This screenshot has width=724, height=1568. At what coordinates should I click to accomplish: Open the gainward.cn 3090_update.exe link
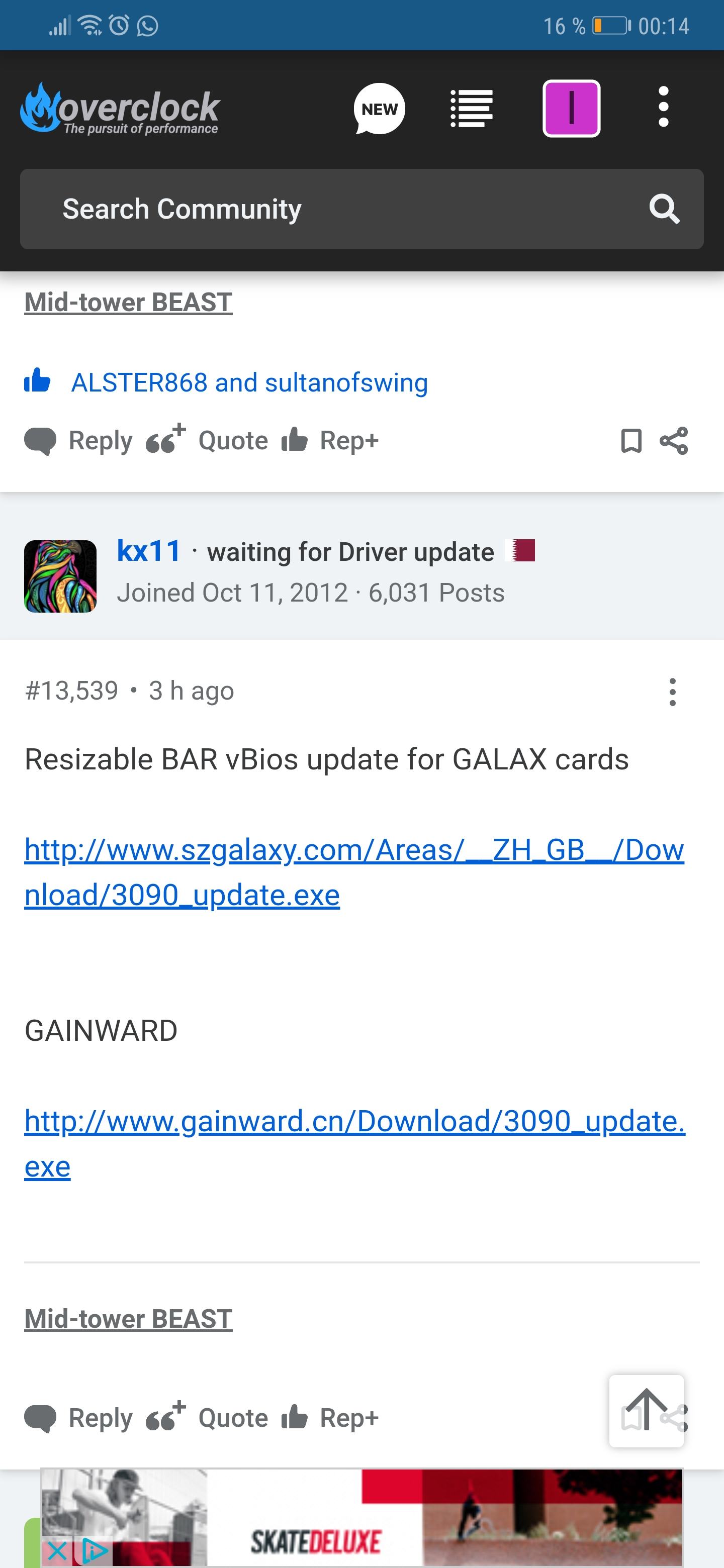click(x=354, y=1143)
